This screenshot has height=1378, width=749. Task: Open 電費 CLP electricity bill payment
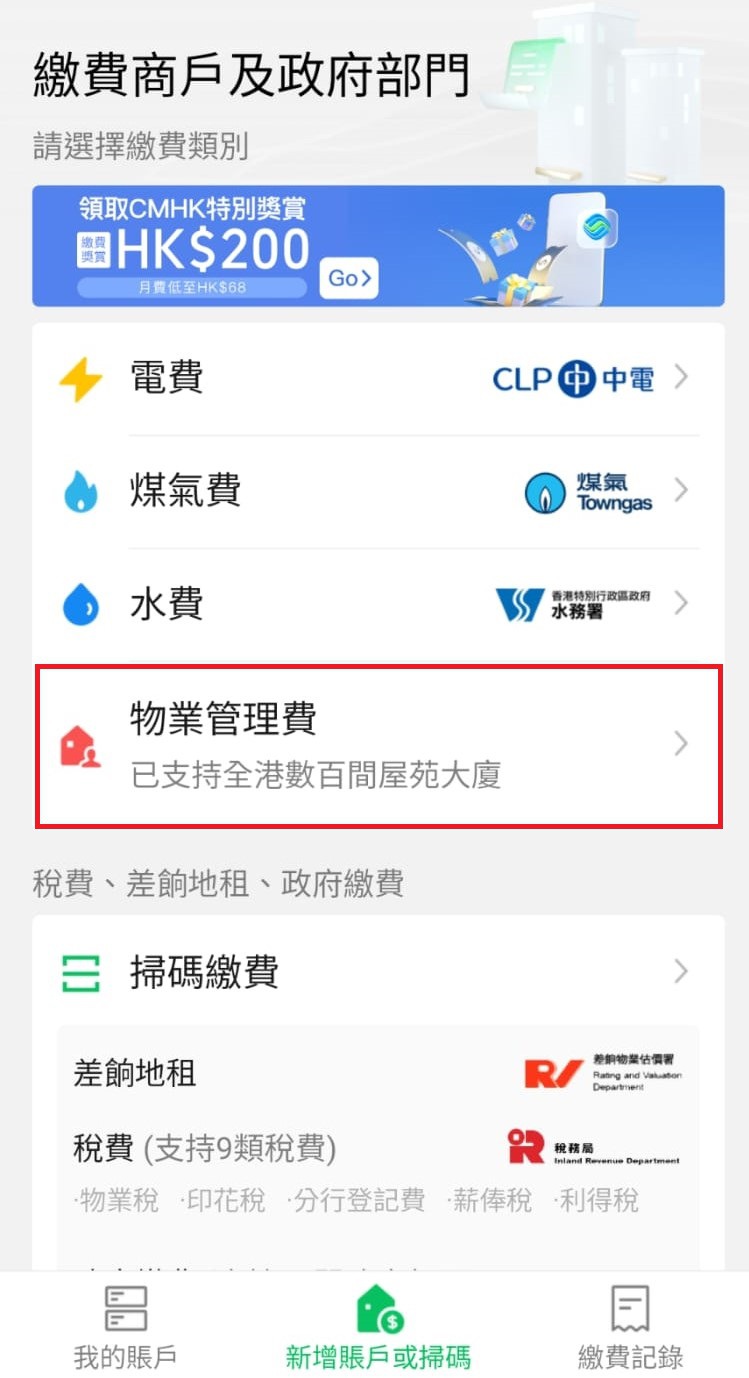coord(377,379)
